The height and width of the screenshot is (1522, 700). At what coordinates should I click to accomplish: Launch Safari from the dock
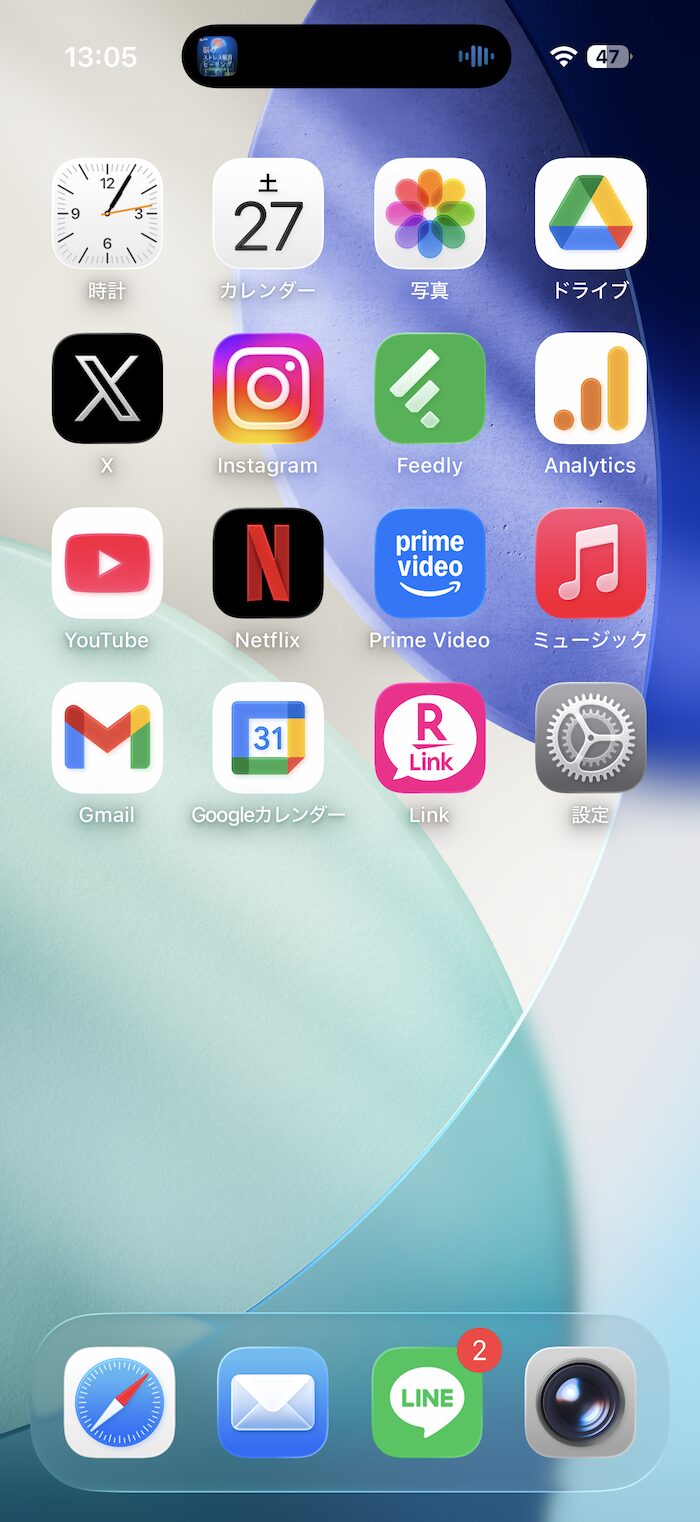coord(119,1402)
